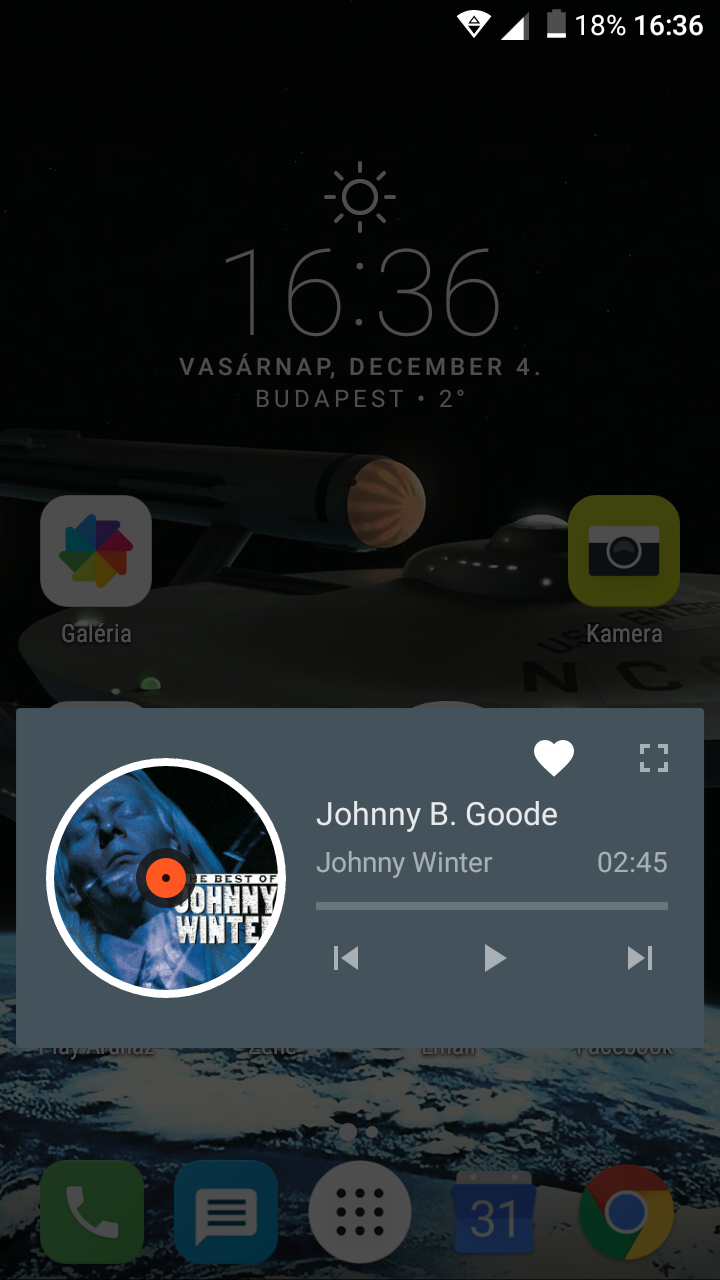The height and width of the screenshot is (1280, 720).
Task: Tap the song progress bar
Action: [492, 906]
